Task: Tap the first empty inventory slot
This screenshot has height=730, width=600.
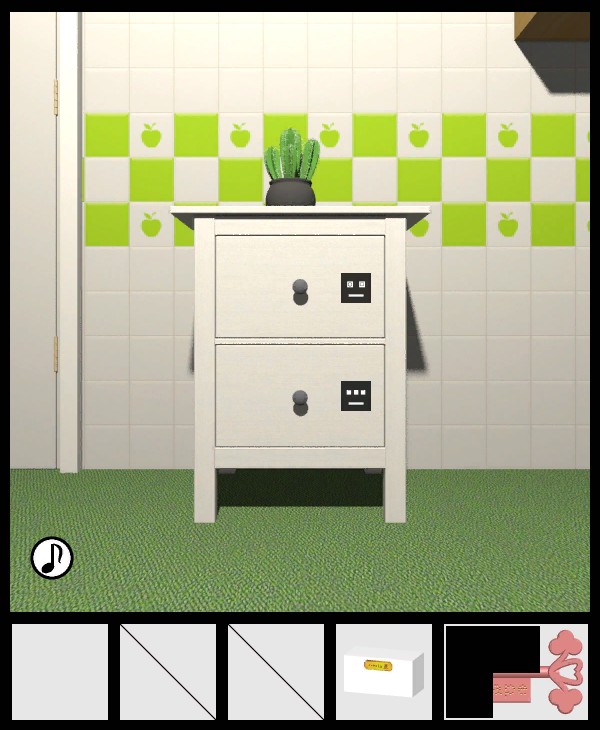Action: coord(60,672)
